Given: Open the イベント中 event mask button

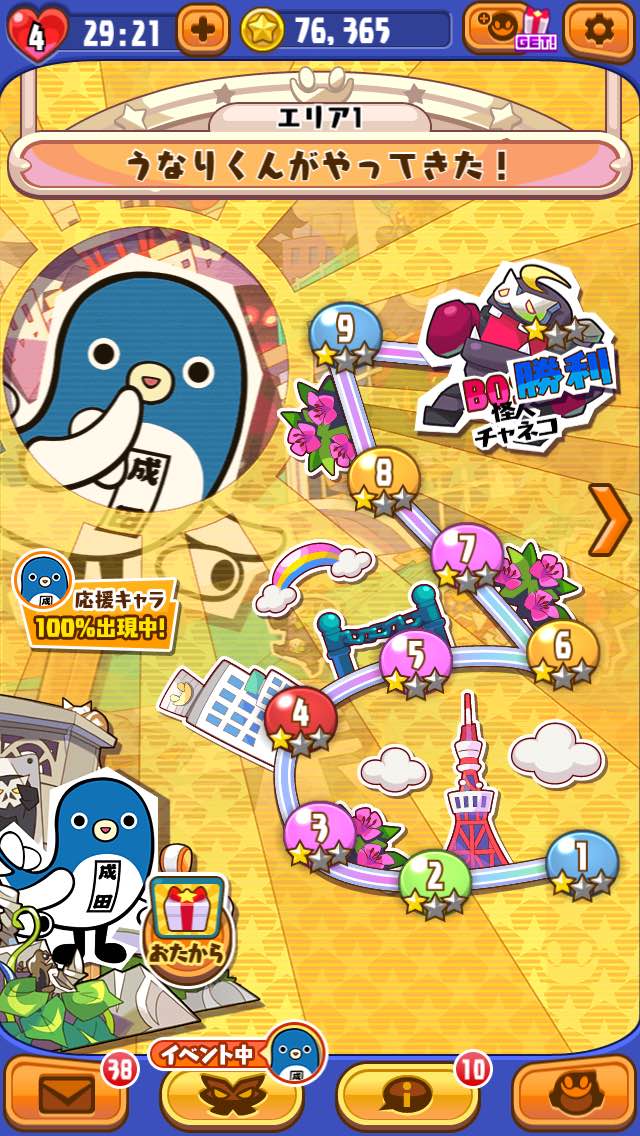Looking at the screenshot, I should coord(232,1095).
